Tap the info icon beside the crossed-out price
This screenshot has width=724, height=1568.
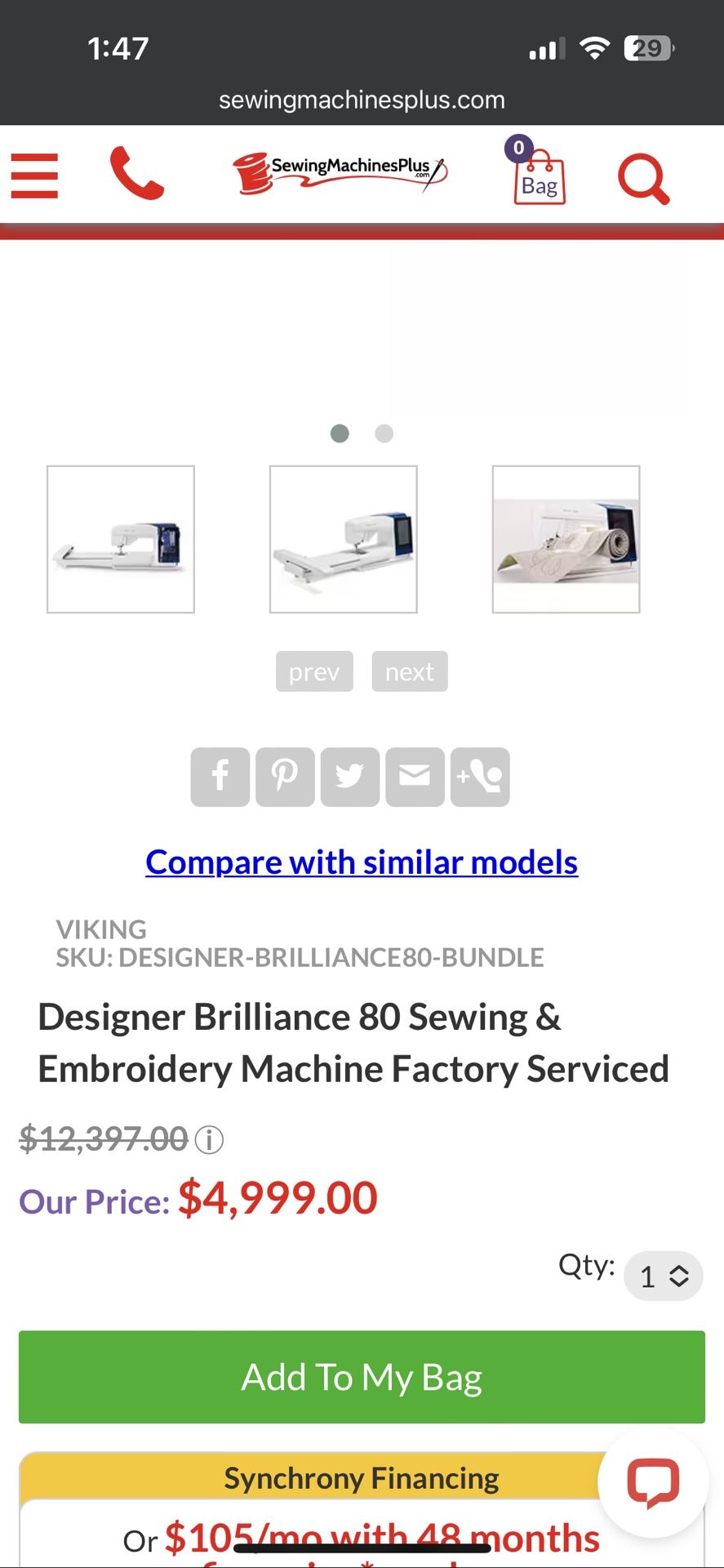pos(209,1138)
